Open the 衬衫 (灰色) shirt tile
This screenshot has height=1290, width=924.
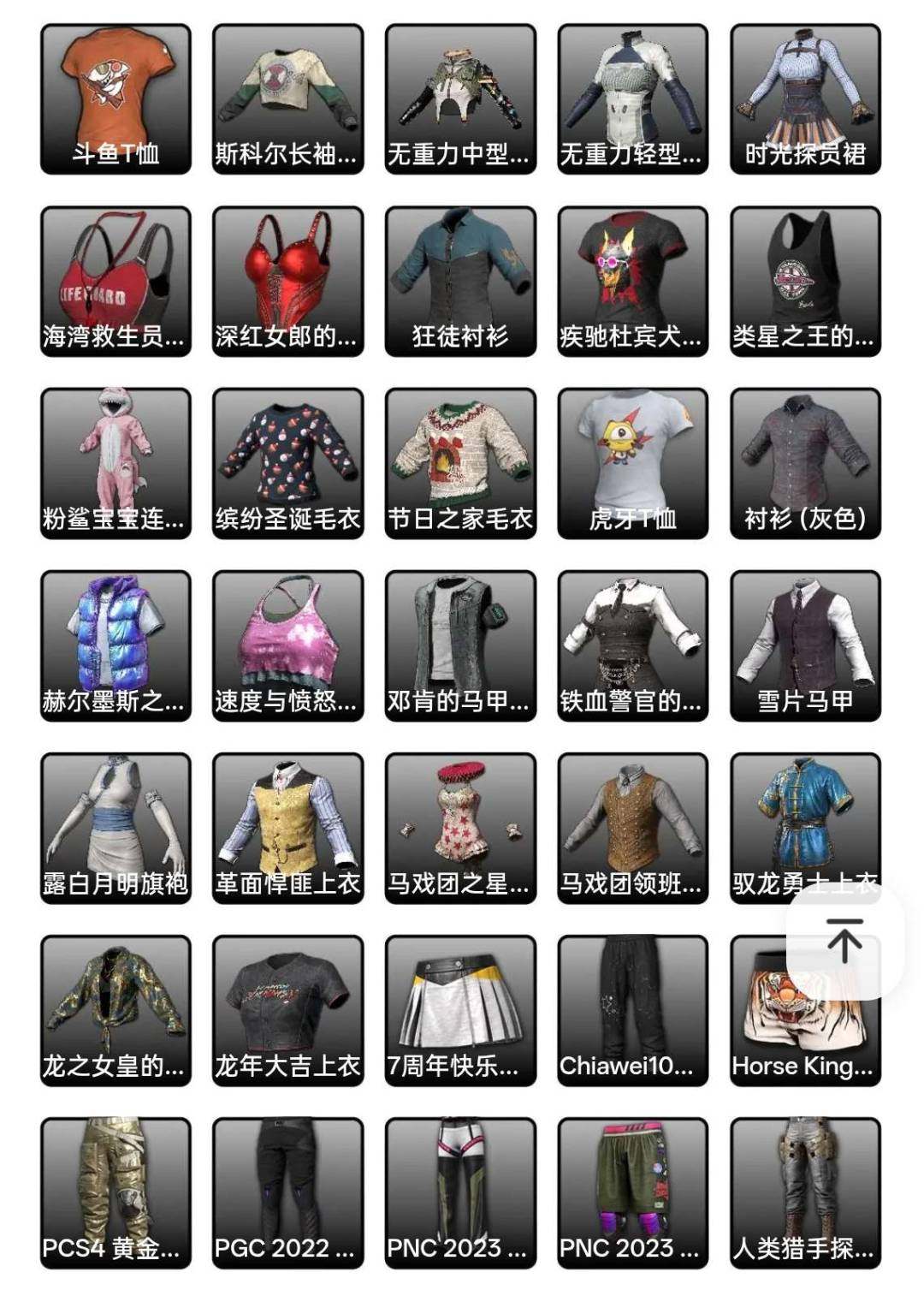(x=805, y=463)
